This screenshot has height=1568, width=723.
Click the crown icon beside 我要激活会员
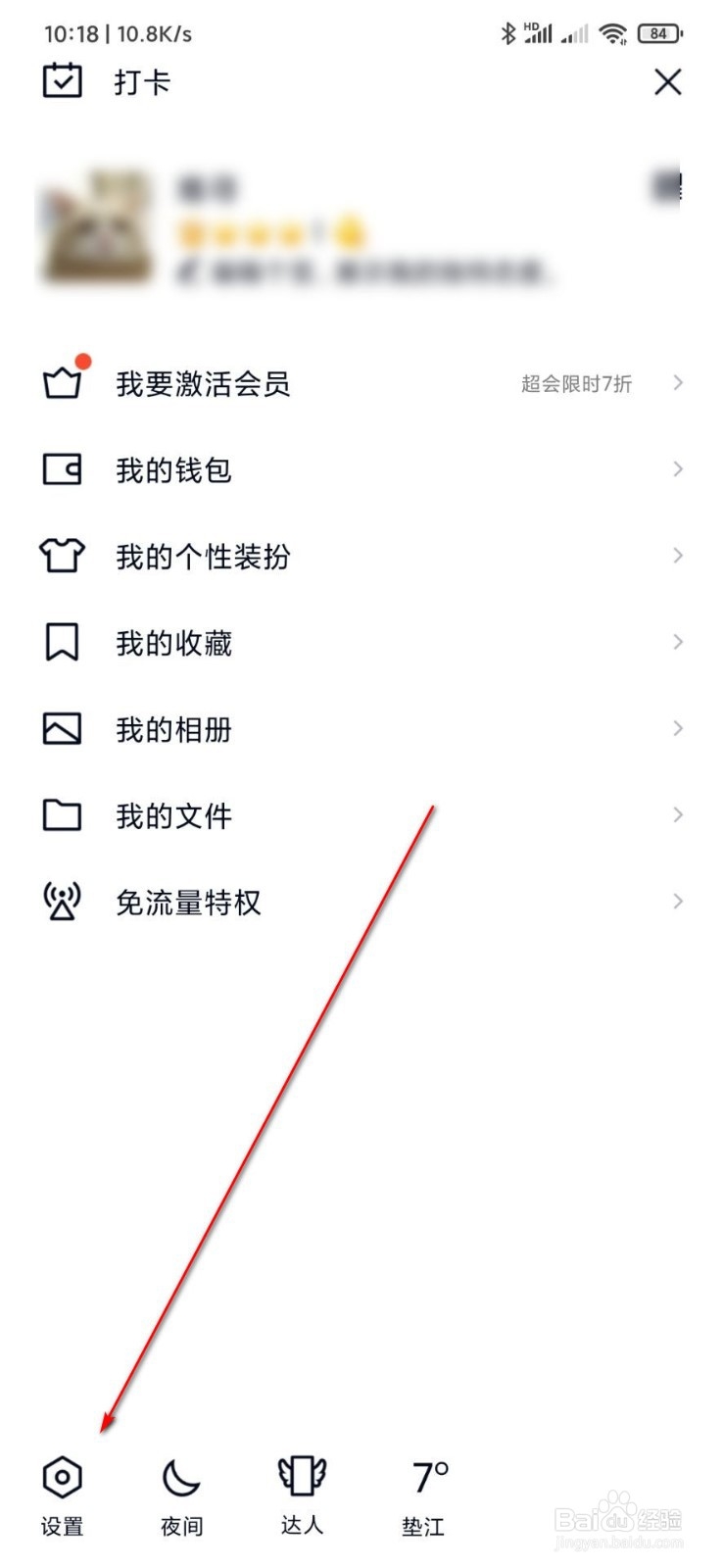coord(62,383)
